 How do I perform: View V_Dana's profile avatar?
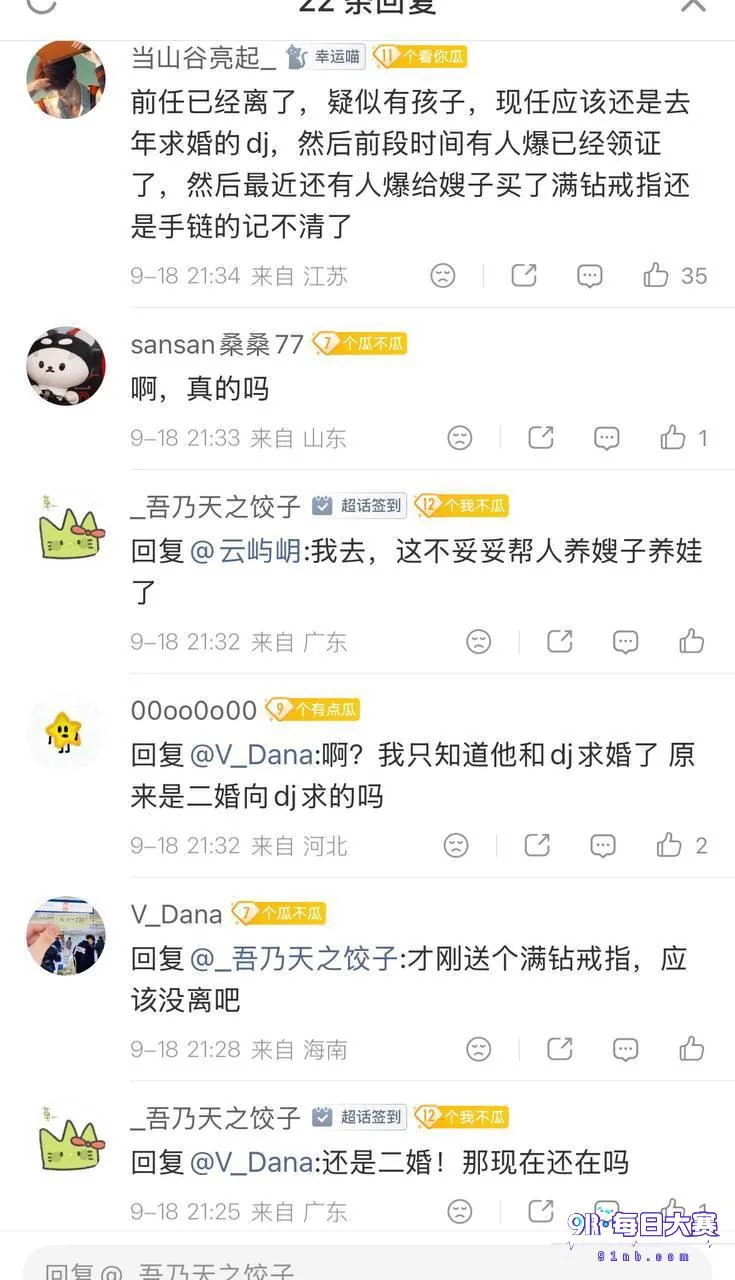click(66, 935)
